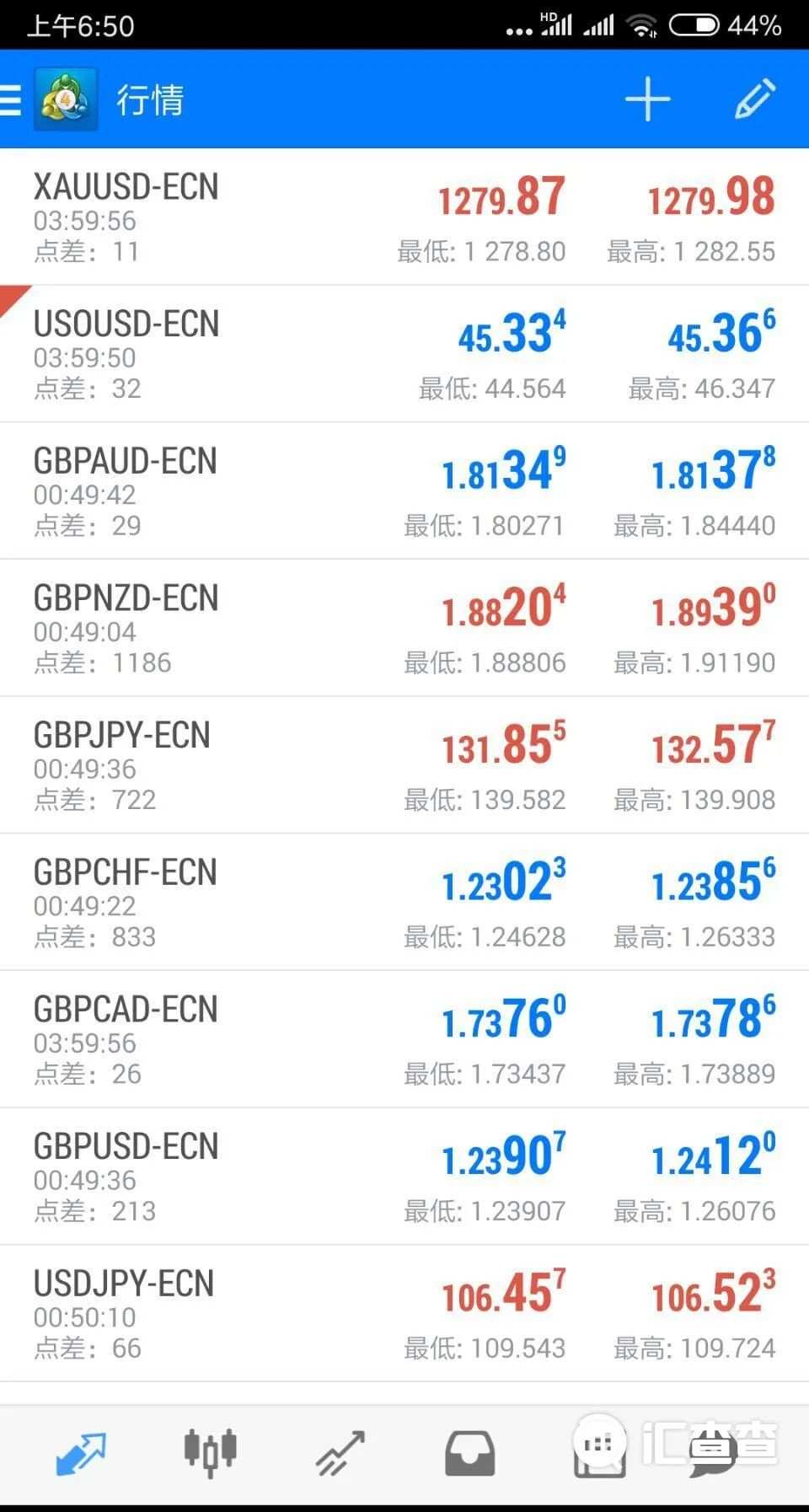Tap the USDJPY-ECN quote row
Image resolution: width=809 pixels, height=1512 pixels.
tap(404, 1314)
